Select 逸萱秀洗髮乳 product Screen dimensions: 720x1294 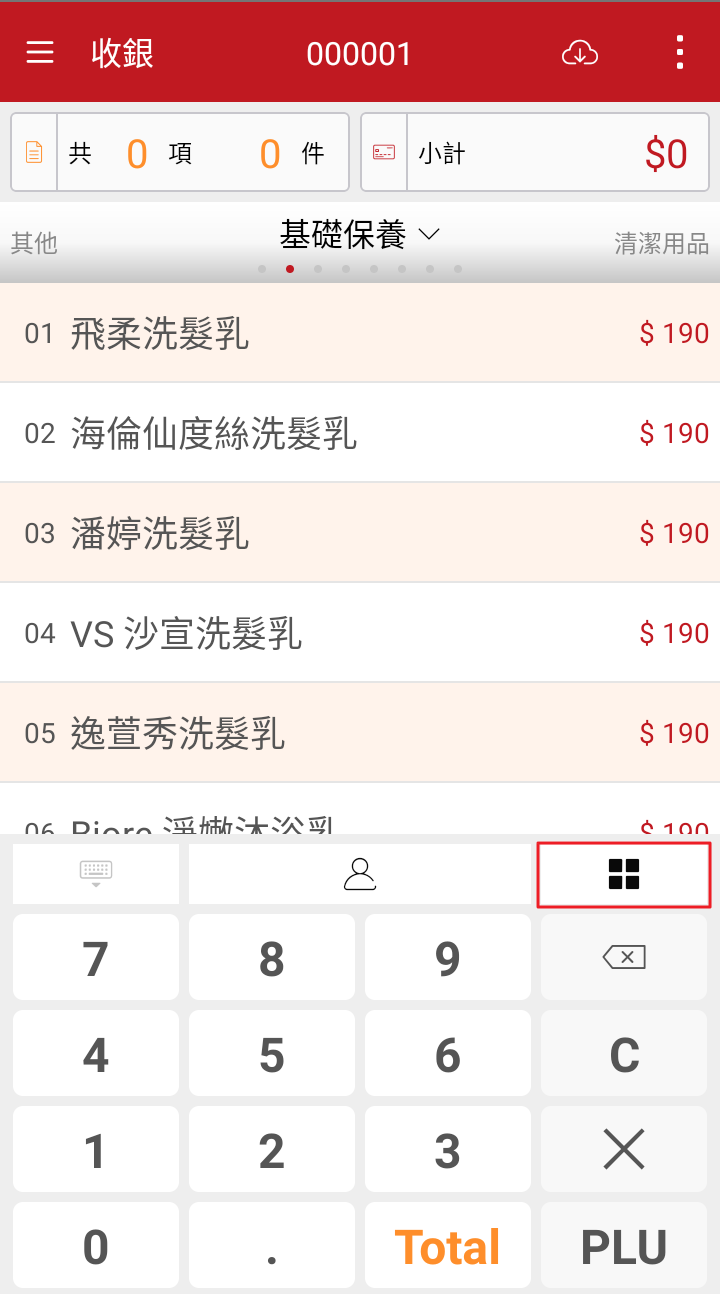tap(360, 733)
